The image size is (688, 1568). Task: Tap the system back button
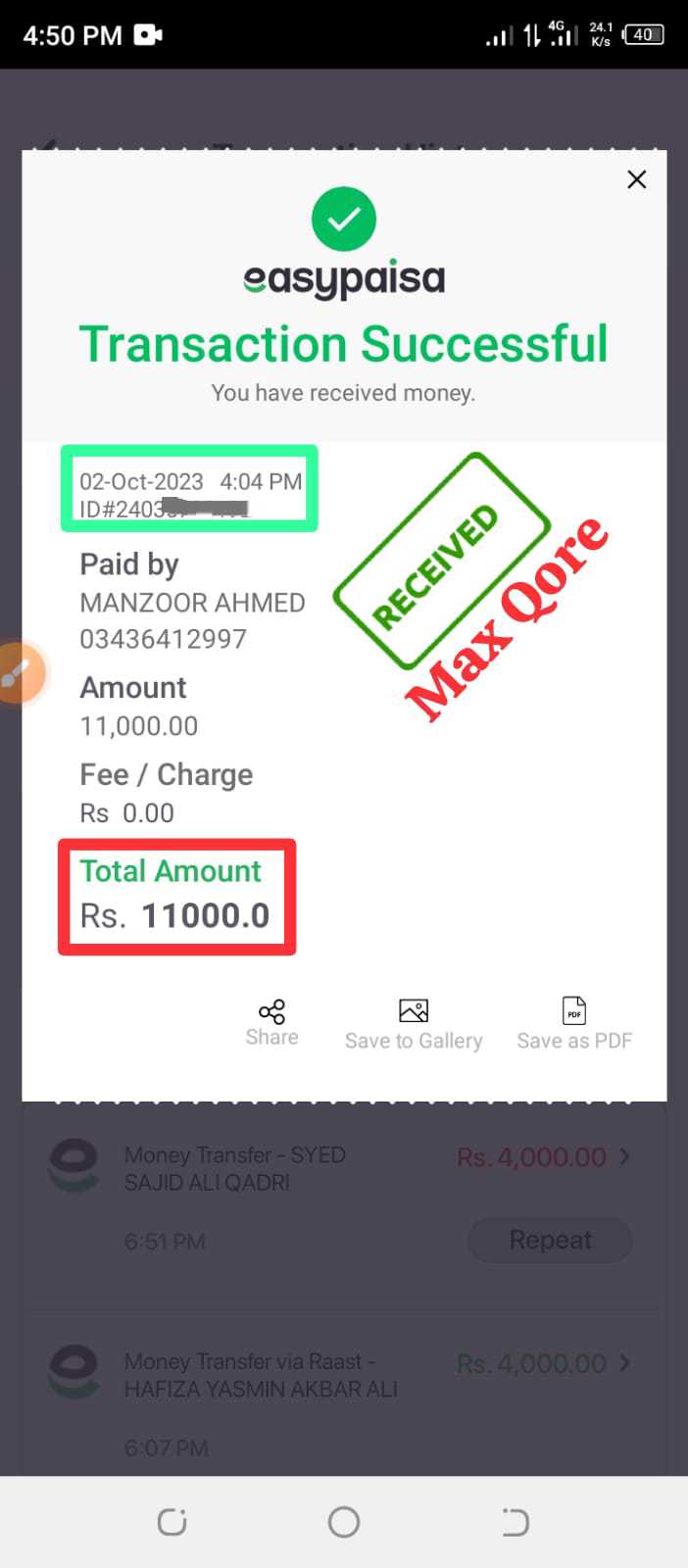515,1522
